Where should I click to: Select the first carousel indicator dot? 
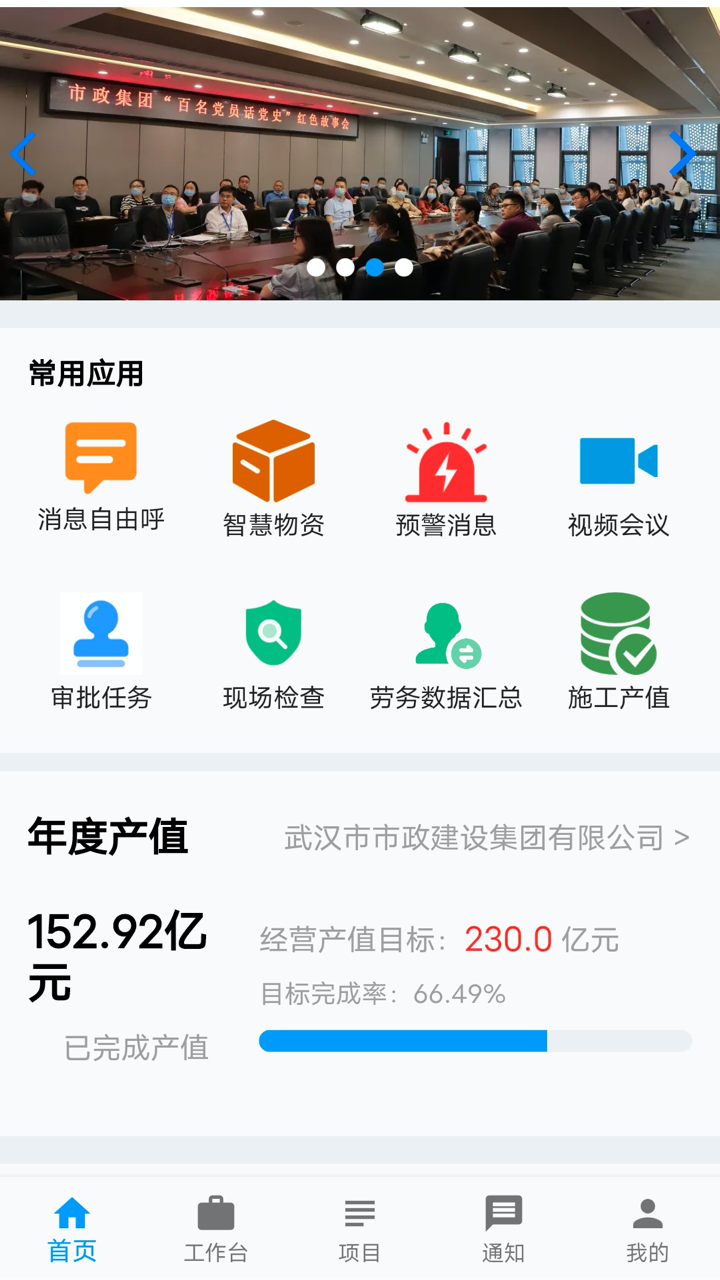pyautogui.click(x=316, y=267)
